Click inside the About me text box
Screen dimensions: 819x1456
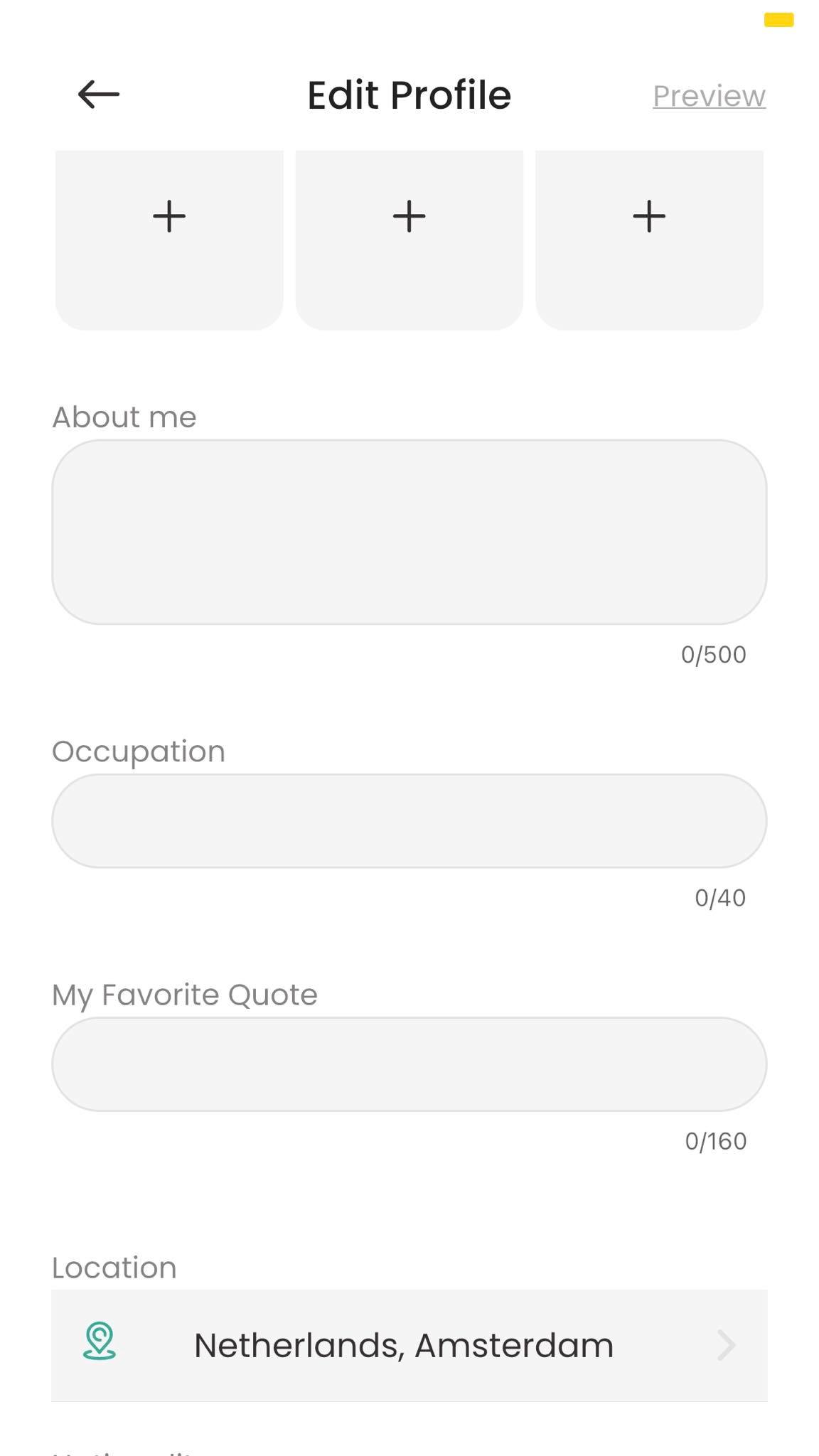[x=409, y=532]
